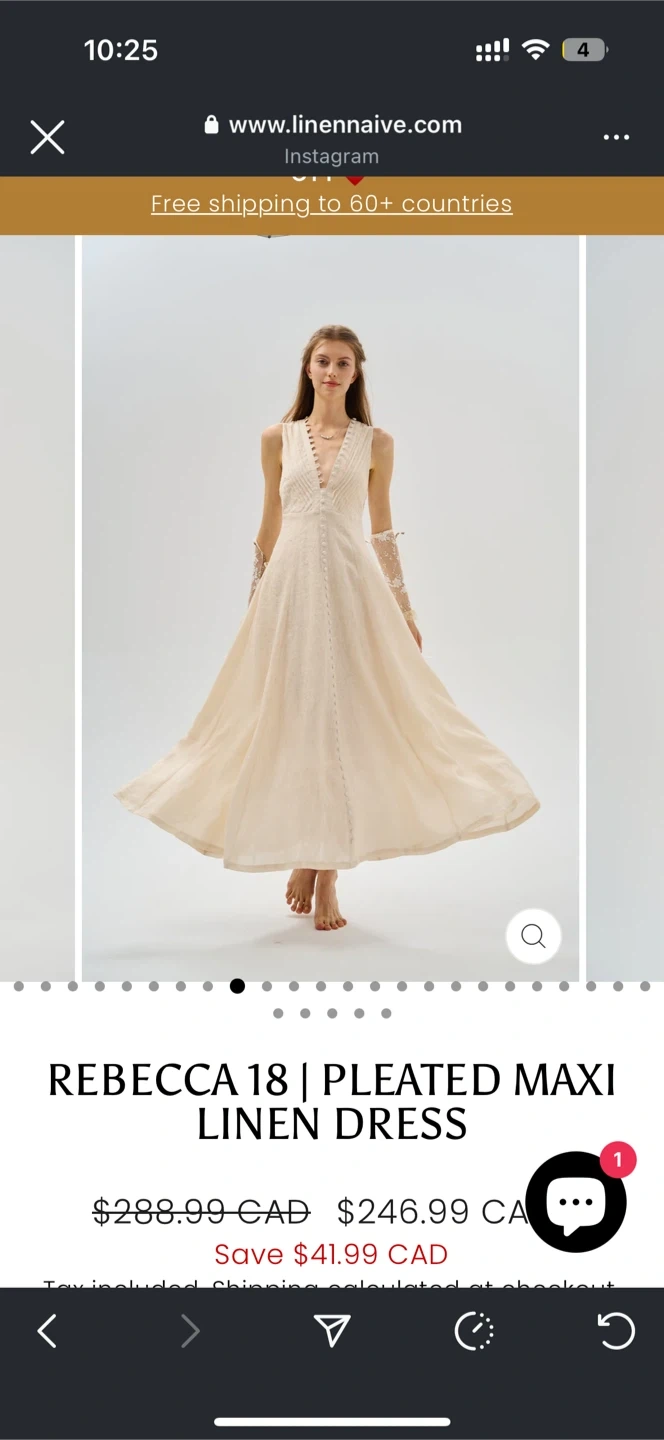Reload the page
The height and width of the screenshot is (1440, 664).
tap(615, 1331)
